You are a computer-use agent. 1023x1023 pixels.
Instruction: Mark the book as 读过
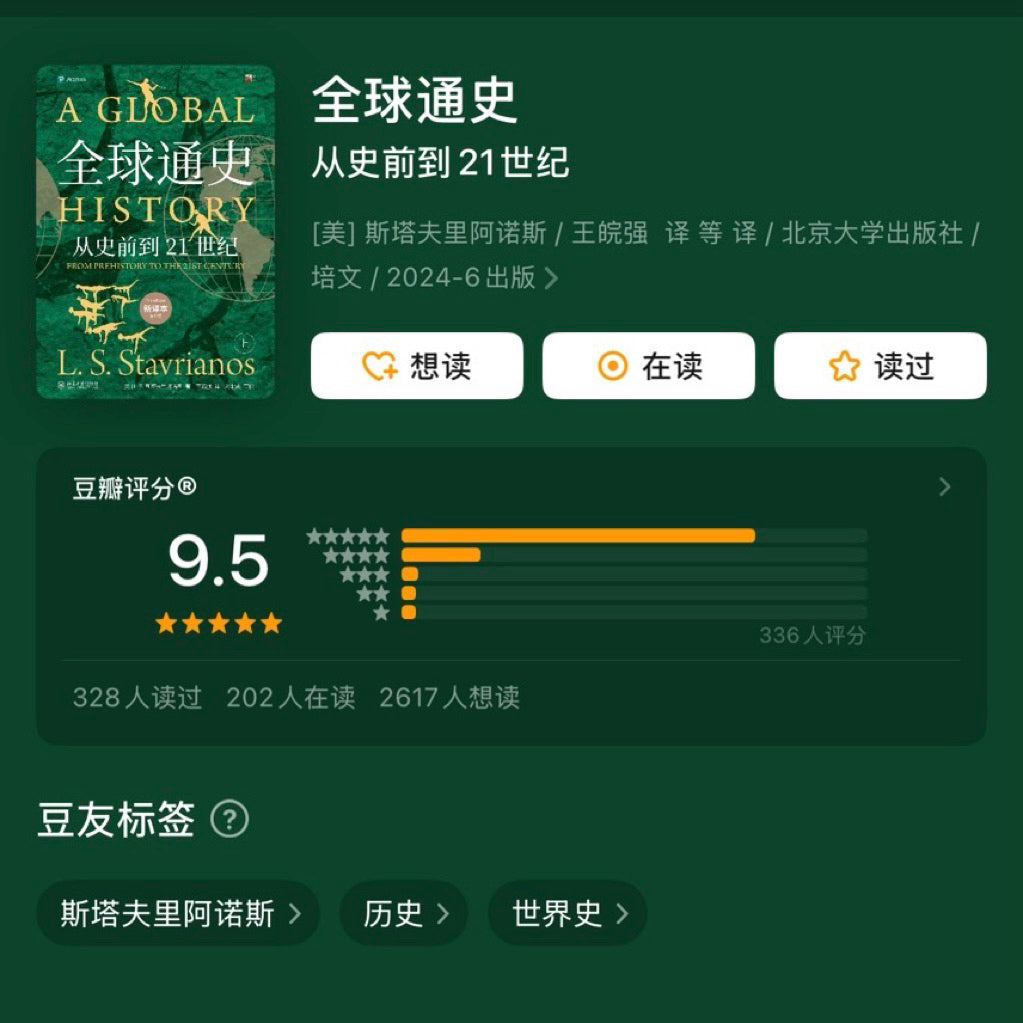tap(880, 366)
